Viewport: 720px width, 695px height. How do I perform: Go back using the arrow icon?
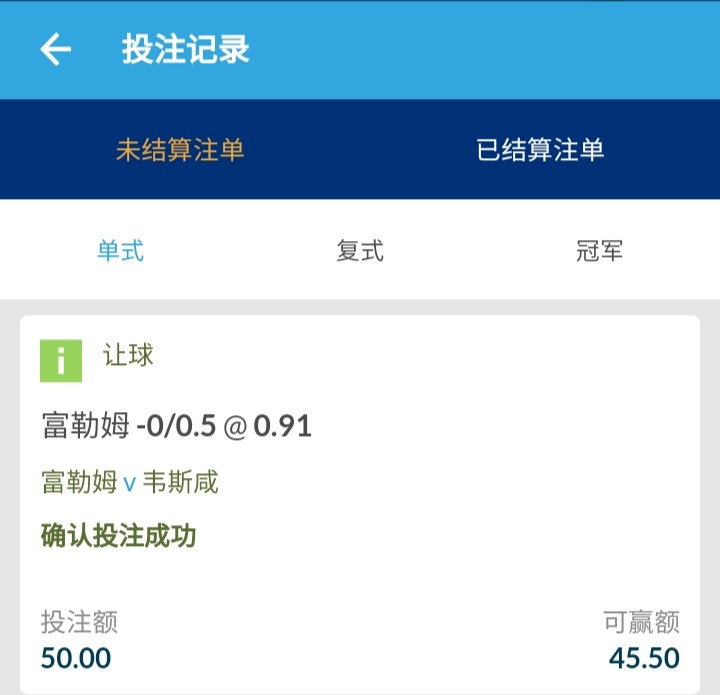click(x=56, y=49)
